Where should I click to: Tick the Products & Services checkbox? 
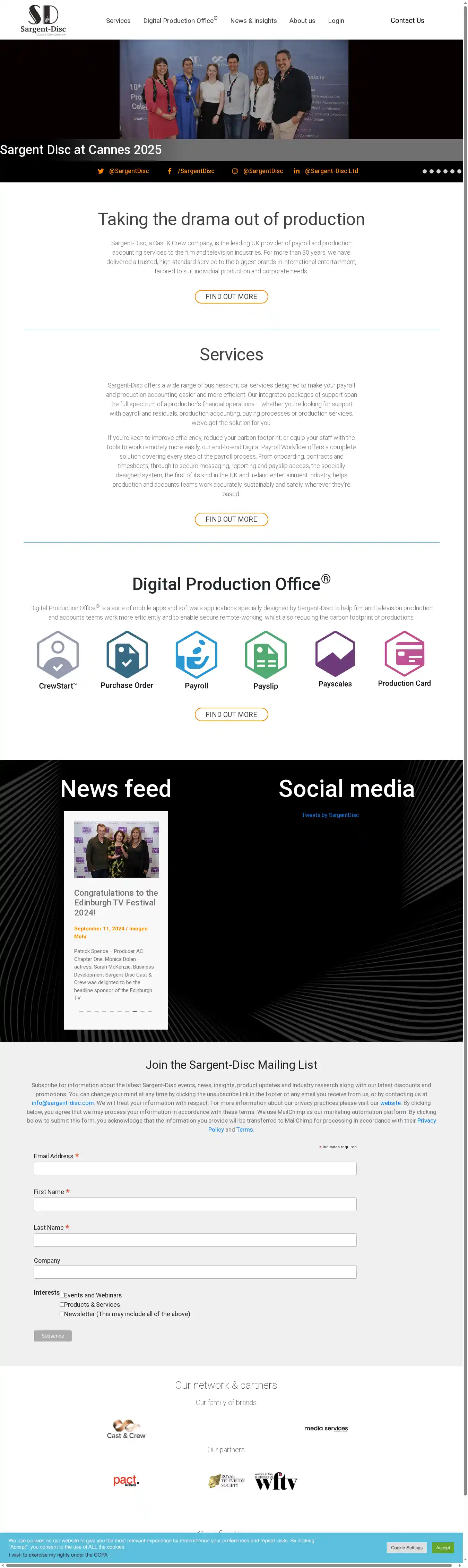coord(62,1304)
